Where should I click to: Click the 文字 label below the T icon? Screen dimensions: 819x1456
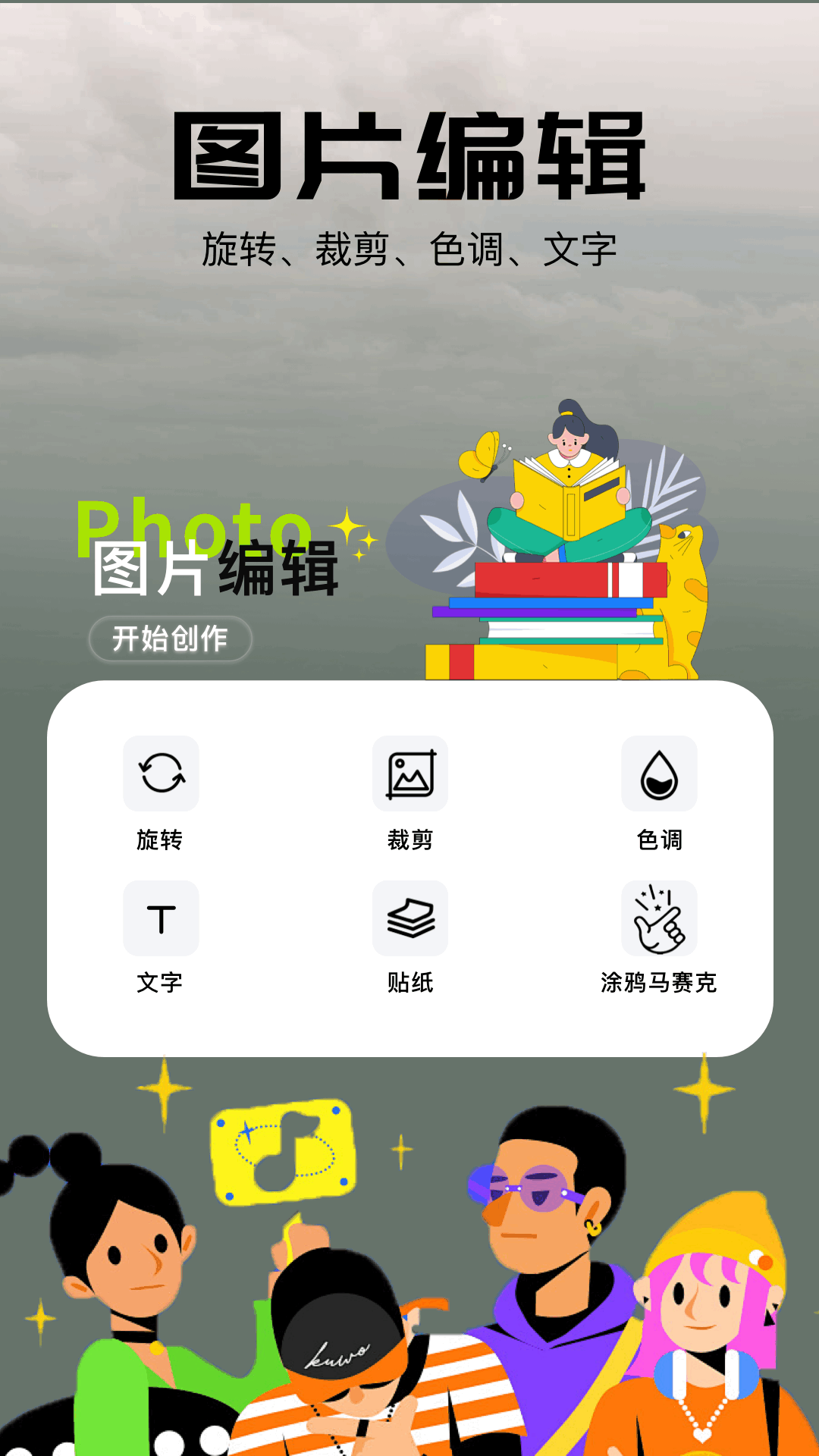[161, 984]
